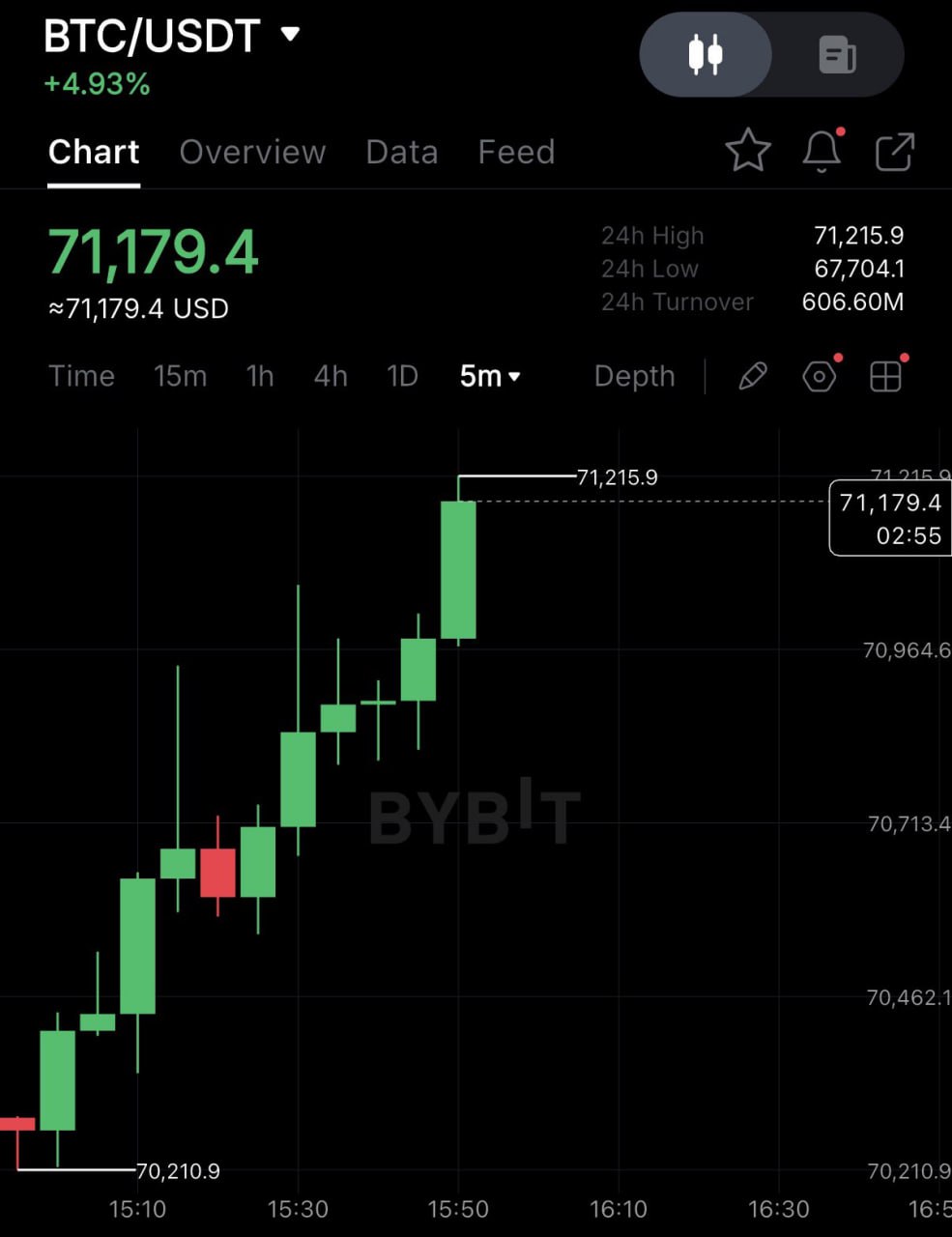Share the chart via the share icon
Image resolution: width=952 pixels, height=1237 pixels.
pos(894,152)
